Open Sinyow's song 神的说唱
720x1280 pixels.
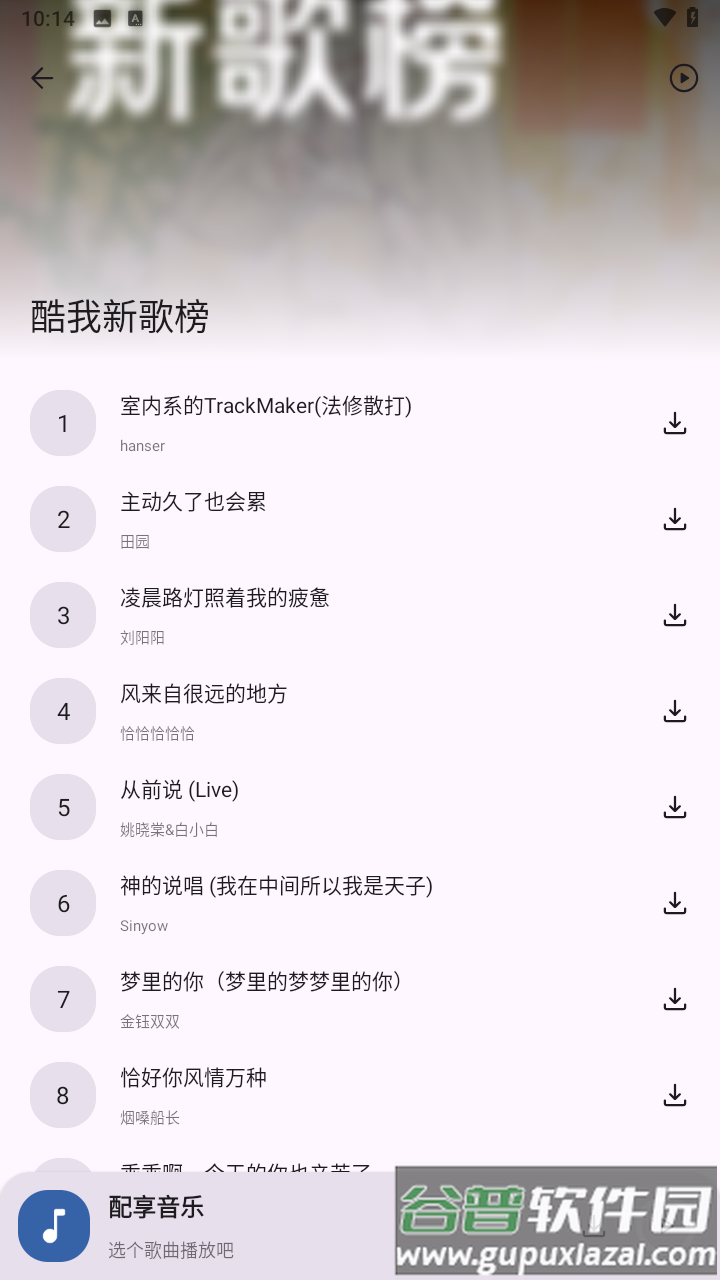point(276,886)
